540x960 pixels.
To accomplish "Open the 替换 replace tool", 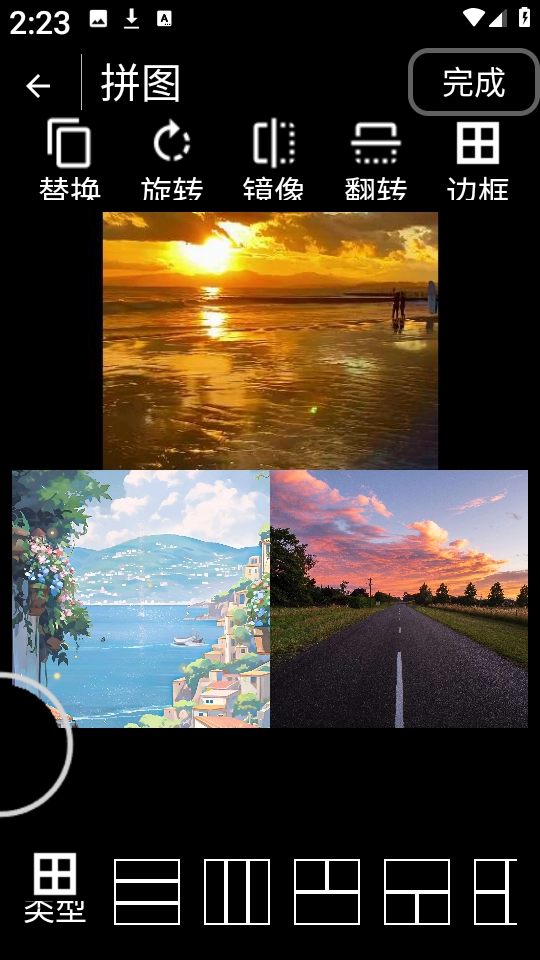I will coord(69,159).
